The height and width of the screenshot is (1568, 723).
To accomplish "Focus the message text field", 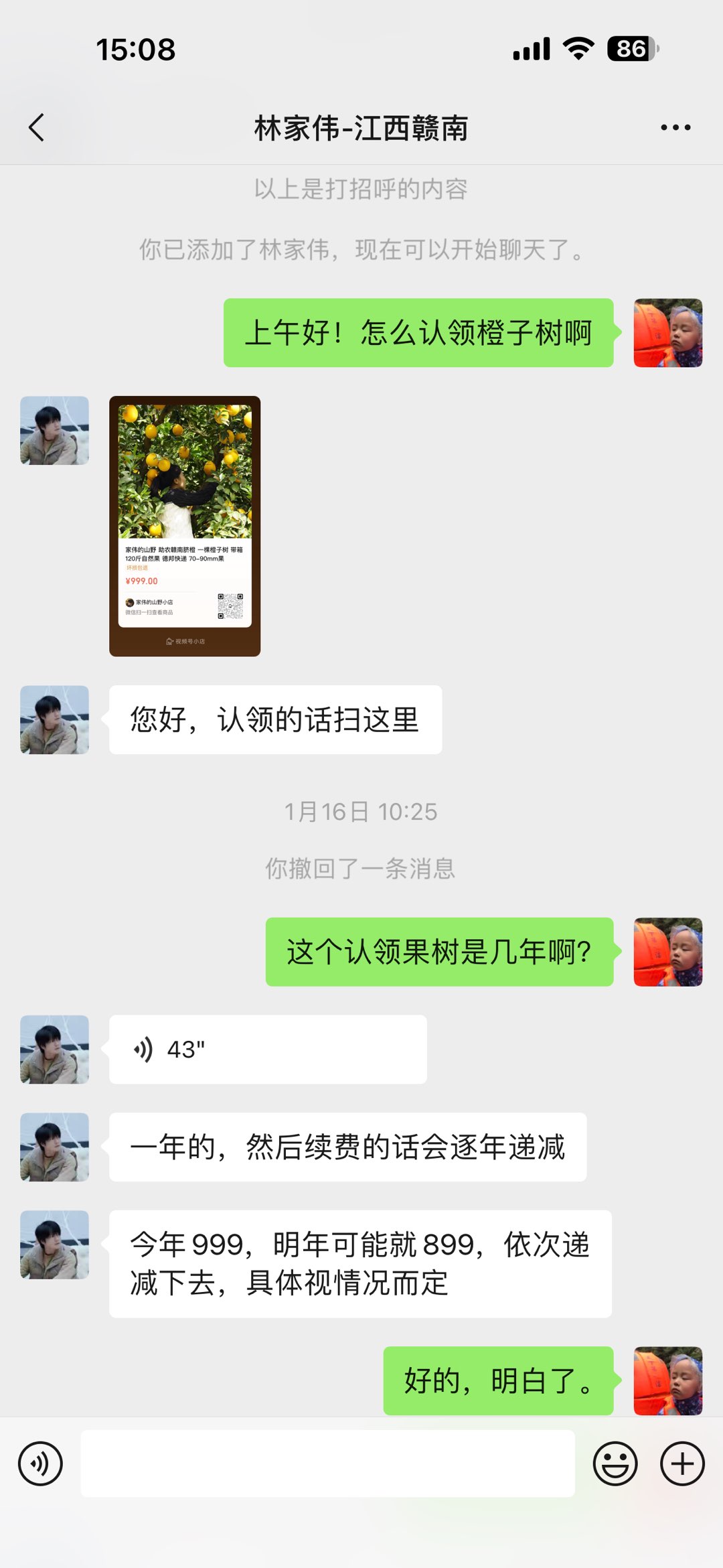I will coord(328,1464).
